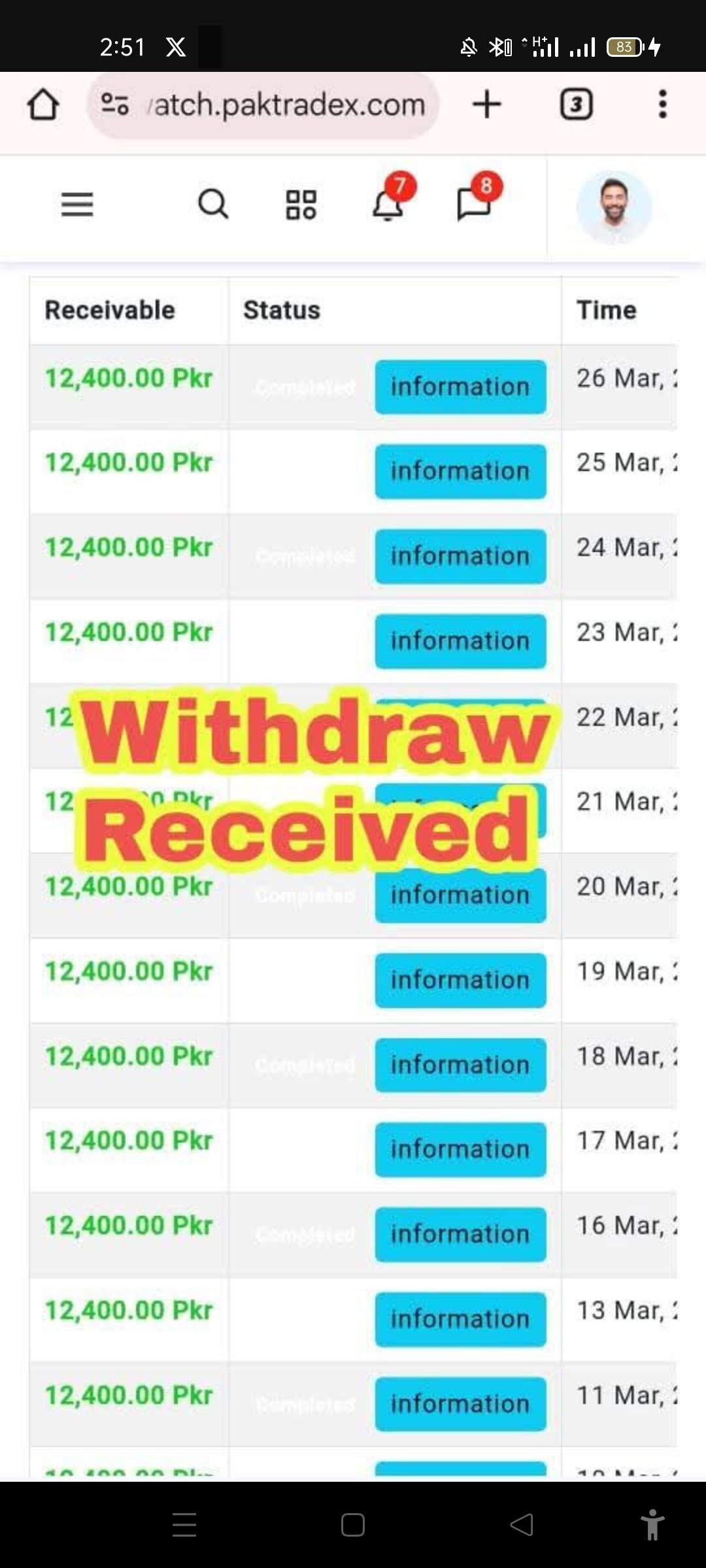This screenshot has width=706, height=1568.
Task: Open the site search icon
Action: point(213,204)
